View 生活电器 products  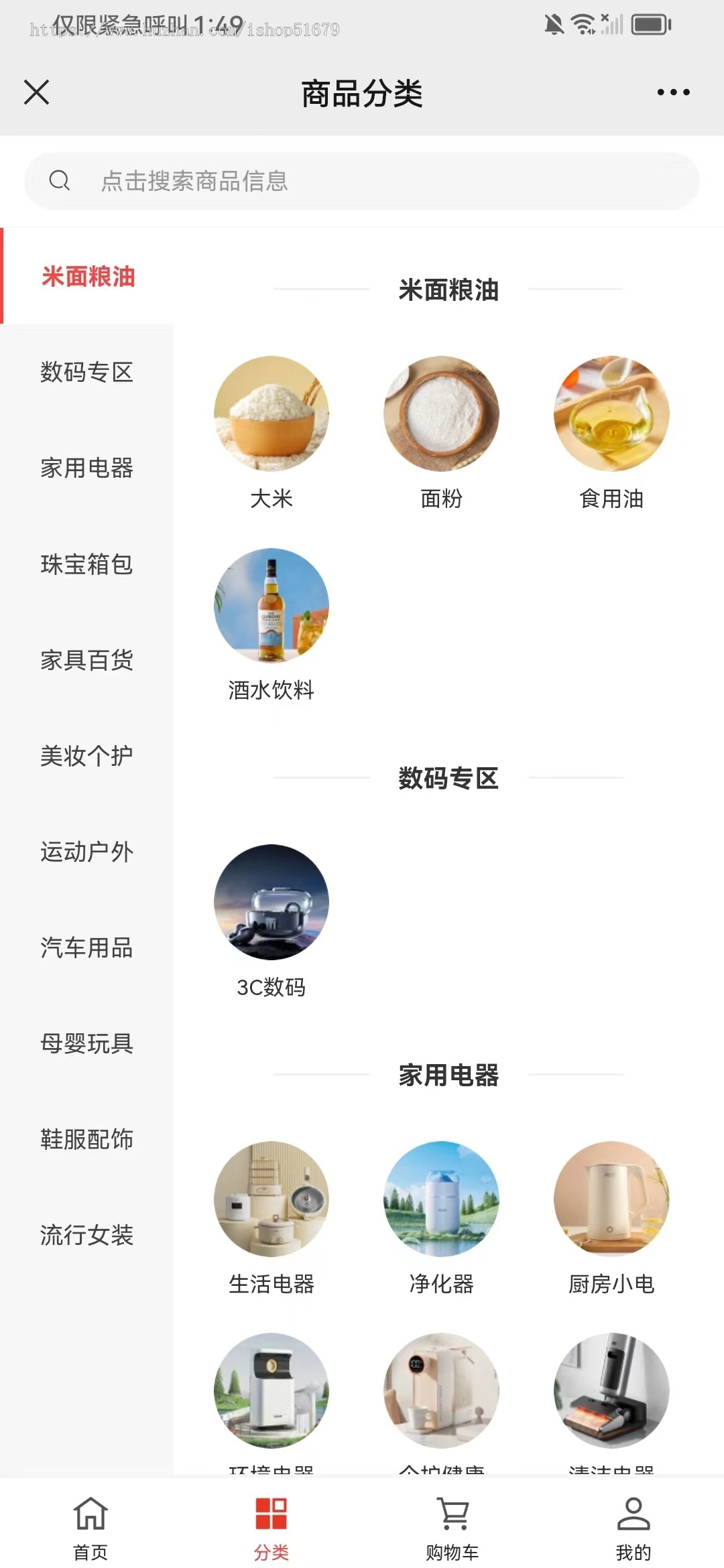(271, 1199)
